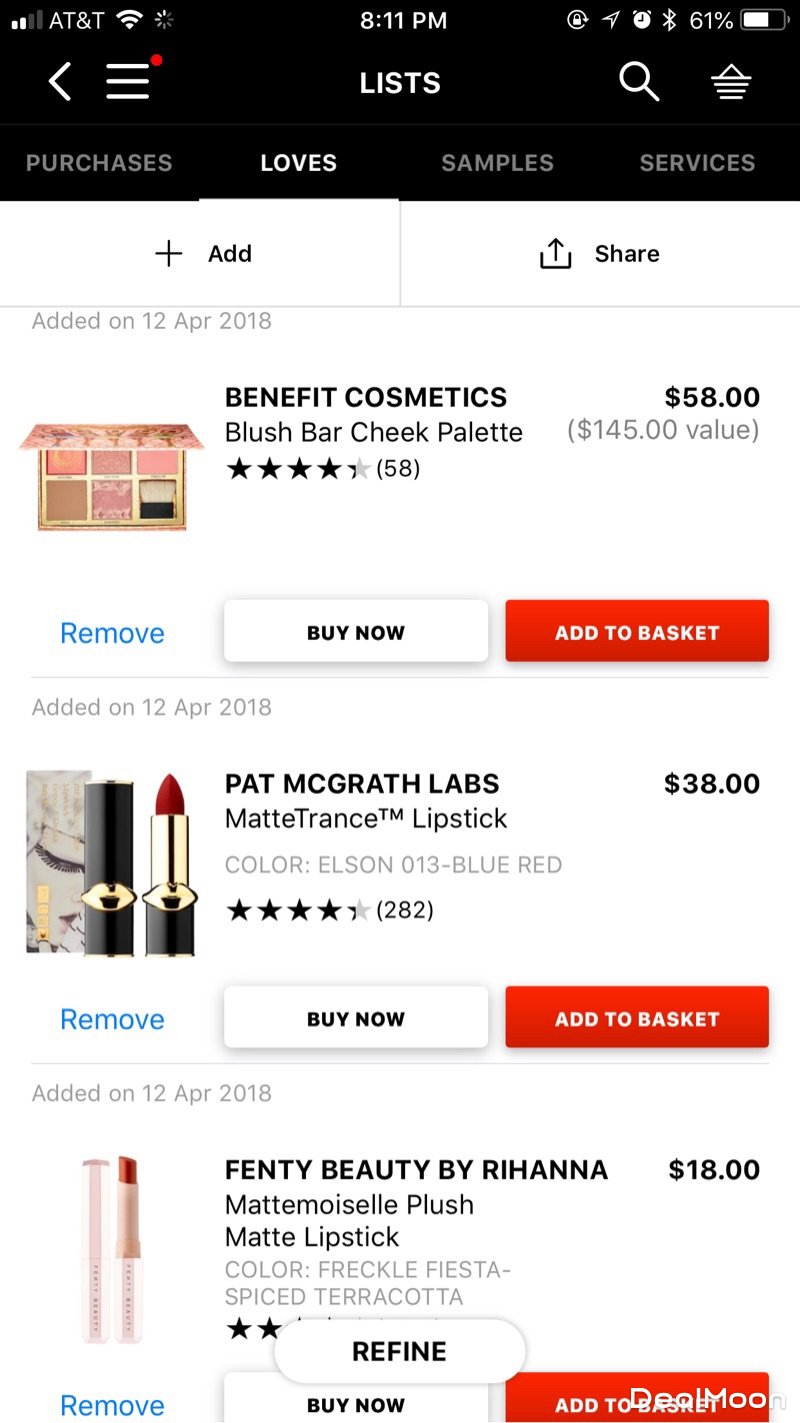
Task: Share the Loves list
Action: pyautogui.click(x=598, y=254)
